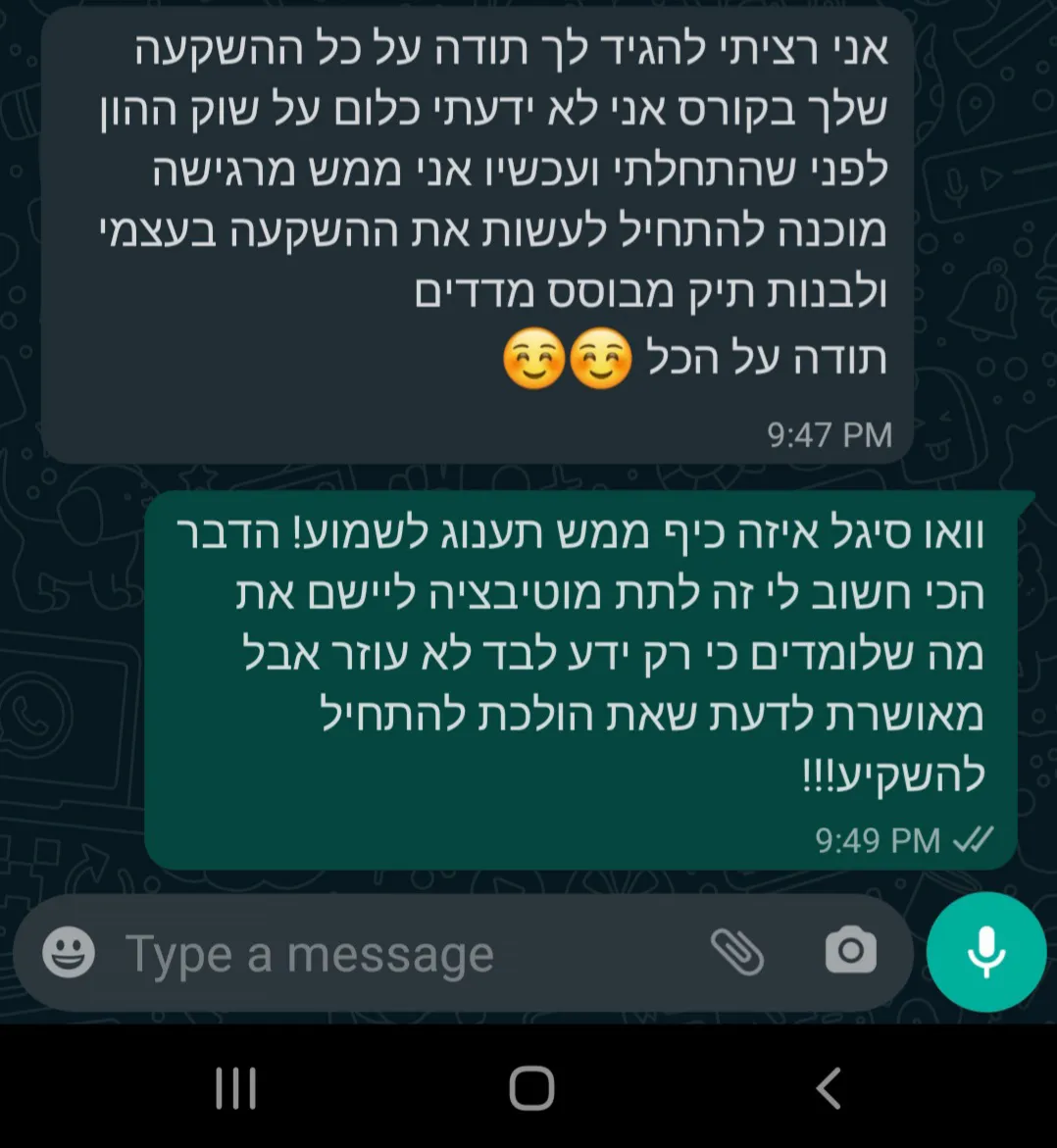Viewport: 1057px width, 1148px height.
Task: Tap the voice message microphone button
Action: click(985, 952)
